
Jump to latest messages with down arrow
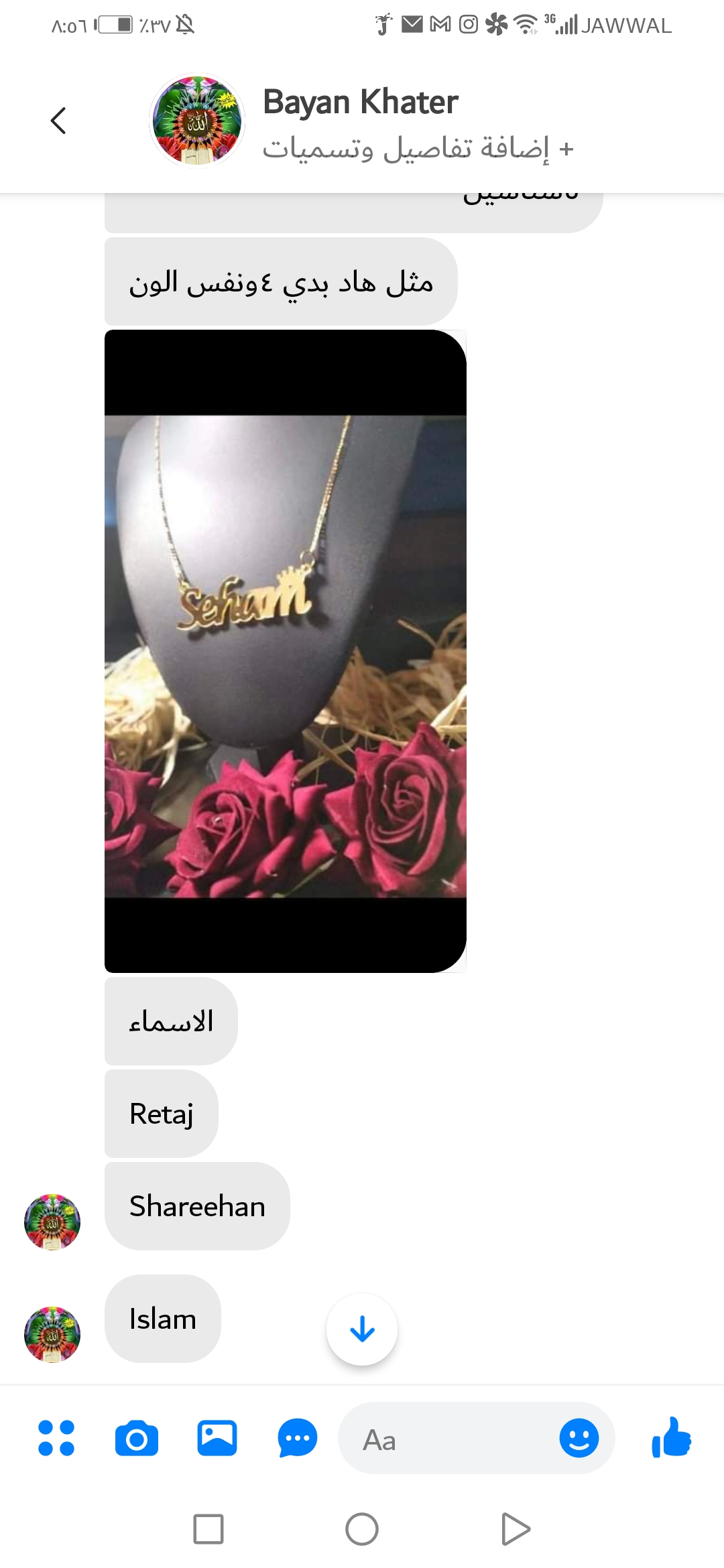pyautogui.click(x=362, y=1329)
